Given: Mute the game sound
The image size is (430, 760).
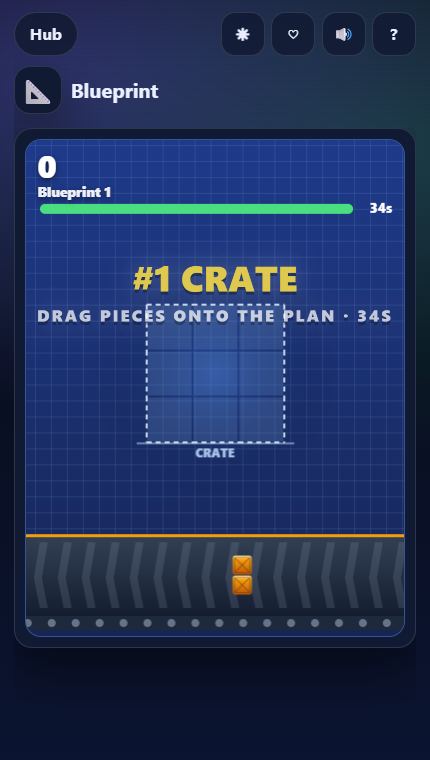Looking at the screenshot, I should [344, 34].
